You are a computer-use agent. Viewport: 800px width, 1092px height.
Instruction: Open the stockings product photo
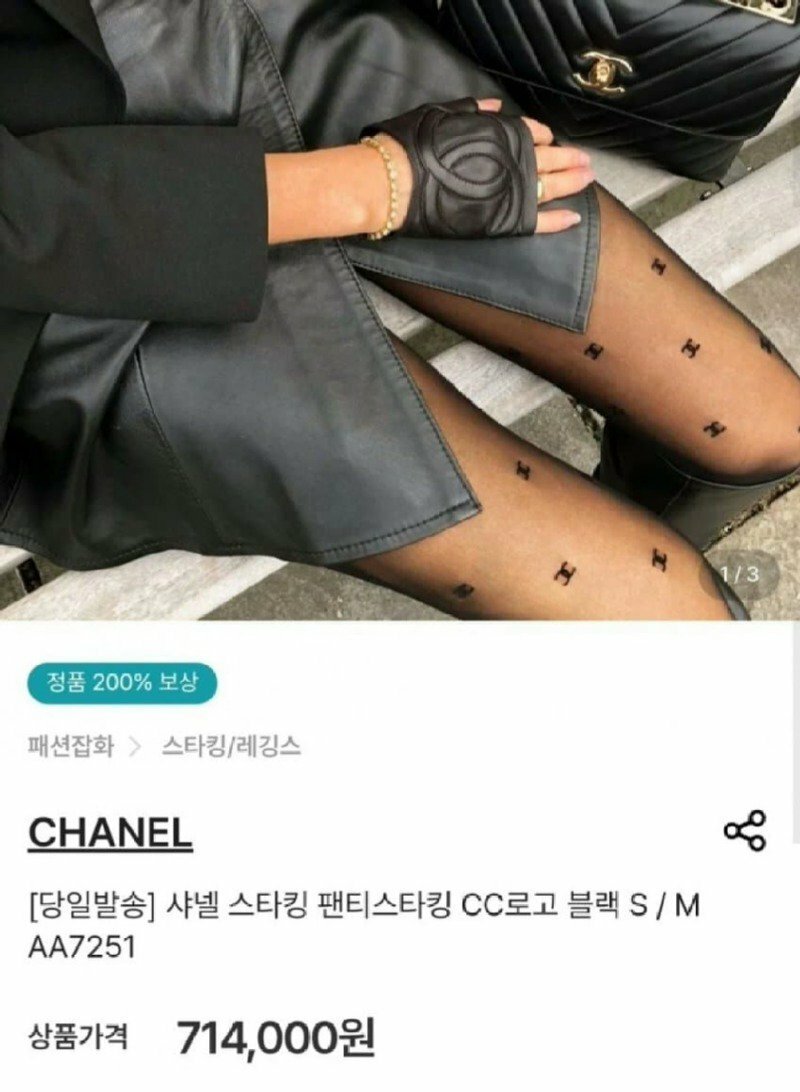pos(400,310)
